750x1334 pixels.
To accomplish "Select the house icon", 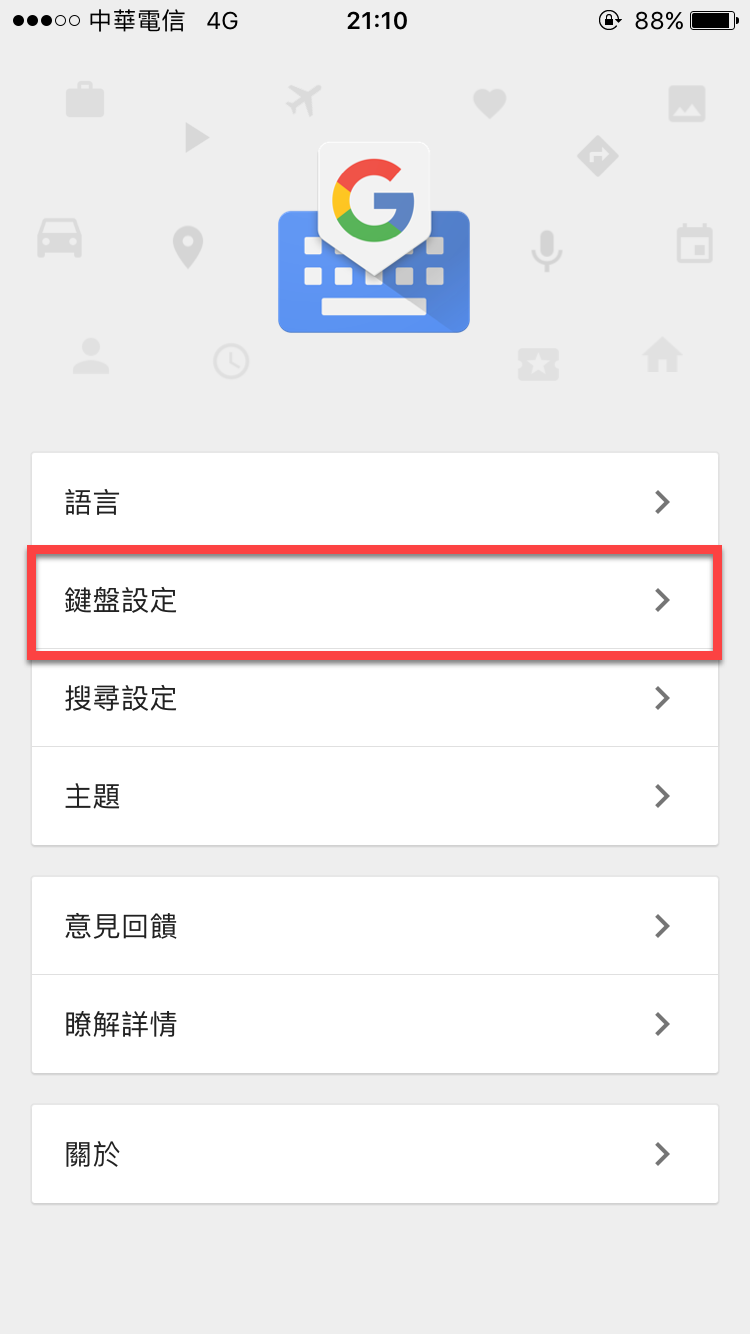I will (662, 356).
